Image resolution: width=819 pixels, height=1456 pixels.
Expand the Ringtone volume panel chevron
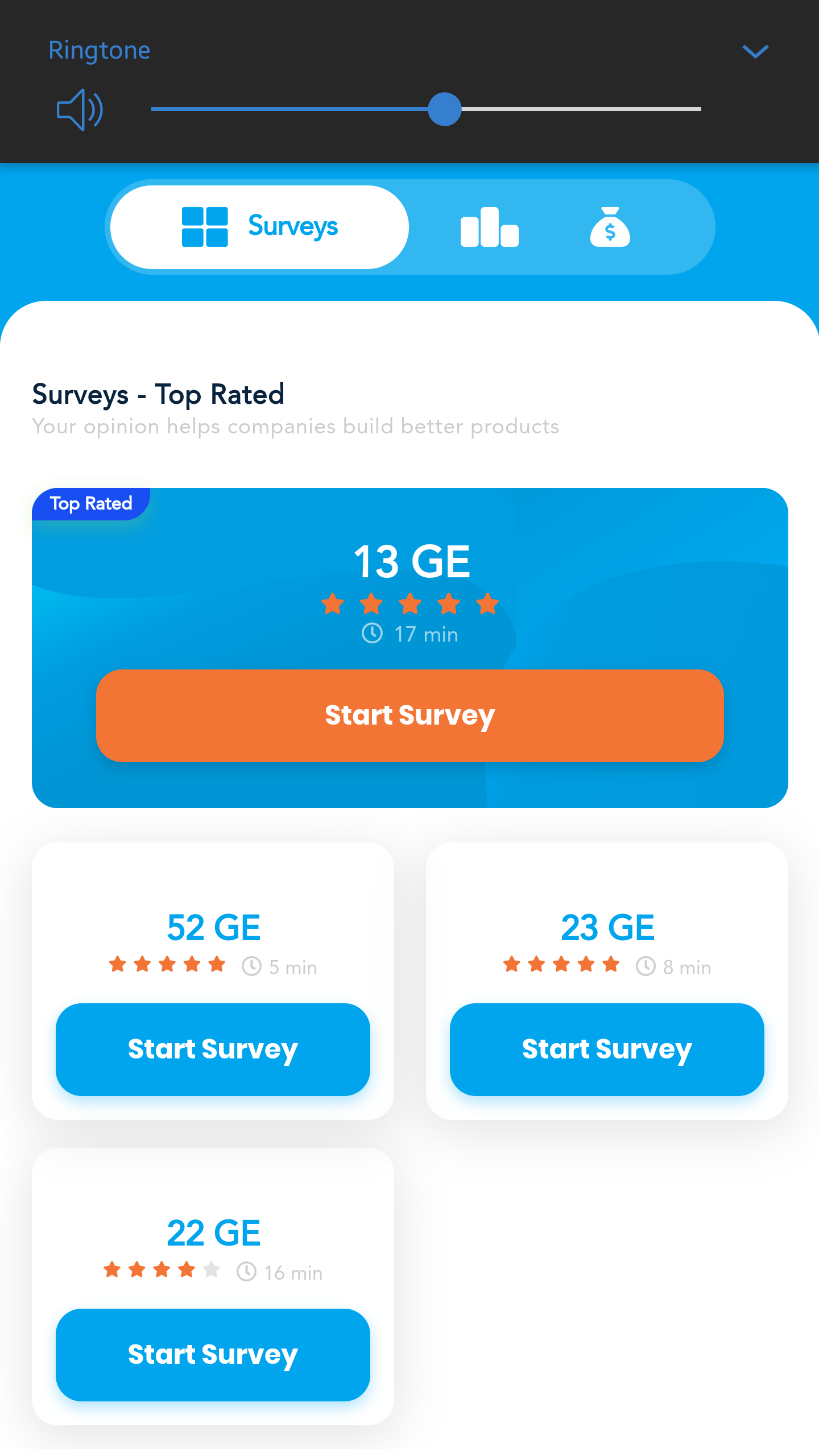(x=755, y=52)
